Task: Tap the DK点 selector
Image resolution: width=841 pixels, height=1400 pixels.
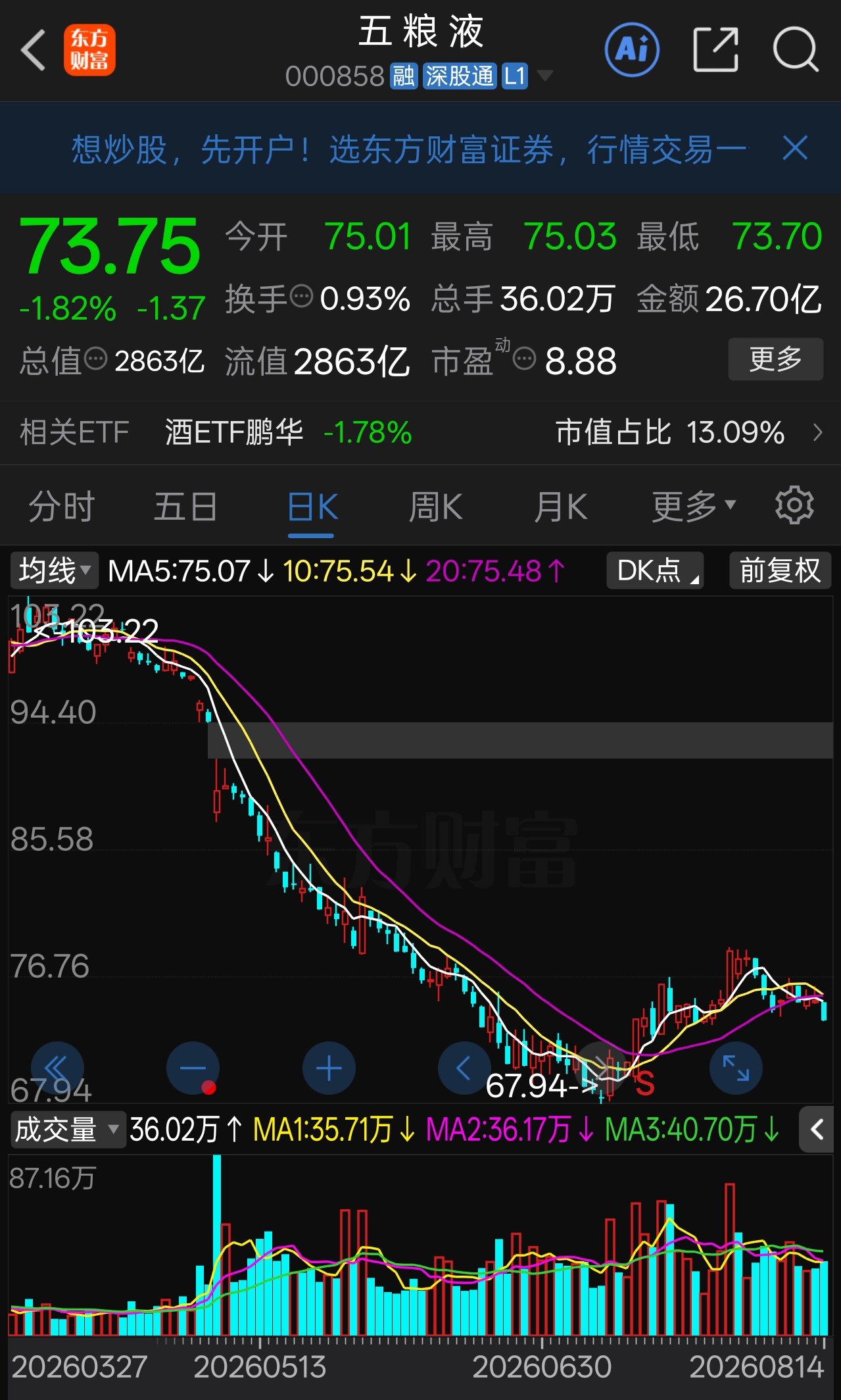Action: pyautogui.click(x=655, y=570)
